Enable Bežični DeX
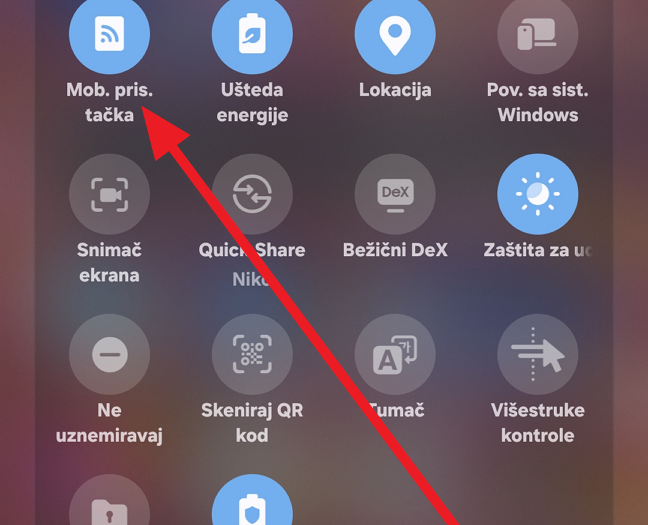Image resolution: width=648 pixels, height=525 pixels. pyautogui.click(x=395, y=195)
